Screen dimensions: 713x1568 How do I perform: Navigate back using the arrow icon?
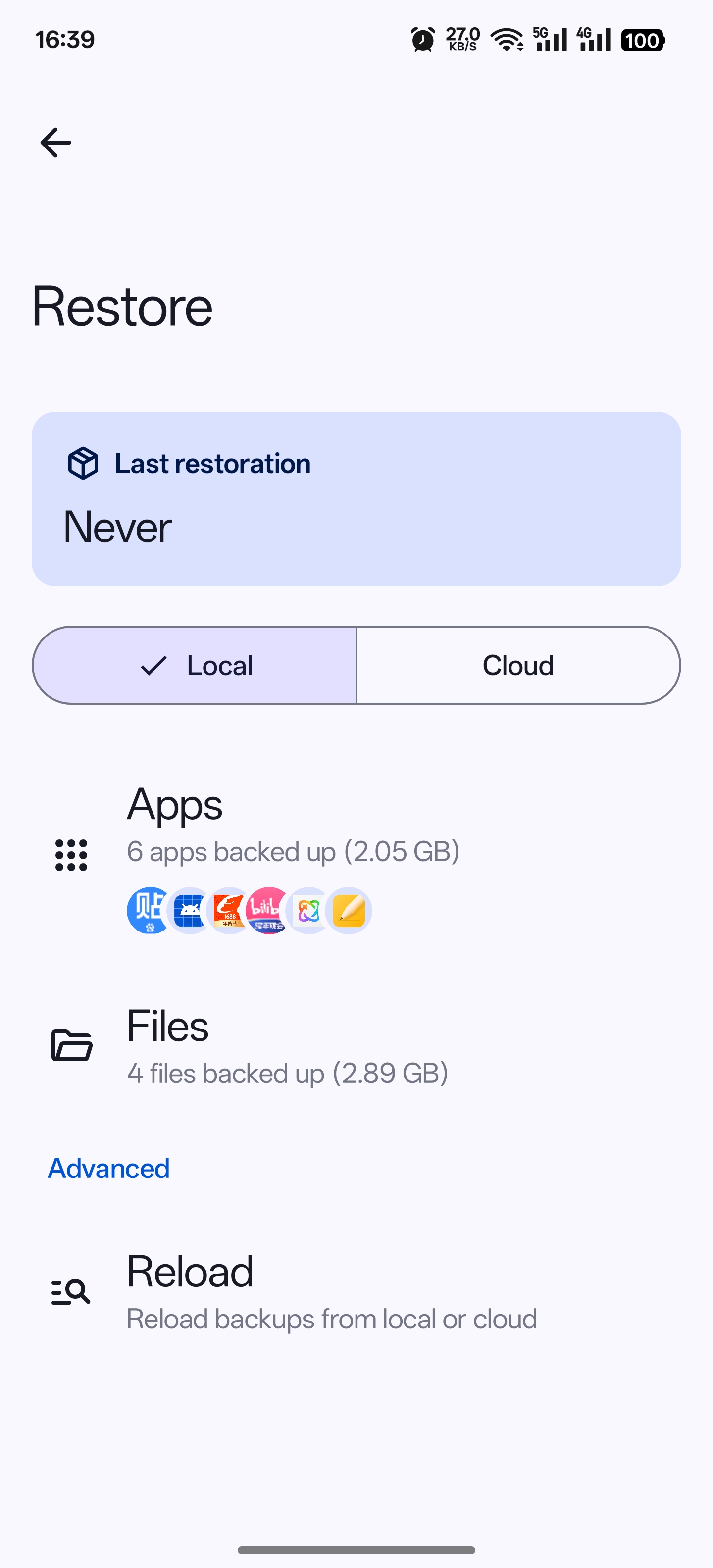tap(55, 142)
